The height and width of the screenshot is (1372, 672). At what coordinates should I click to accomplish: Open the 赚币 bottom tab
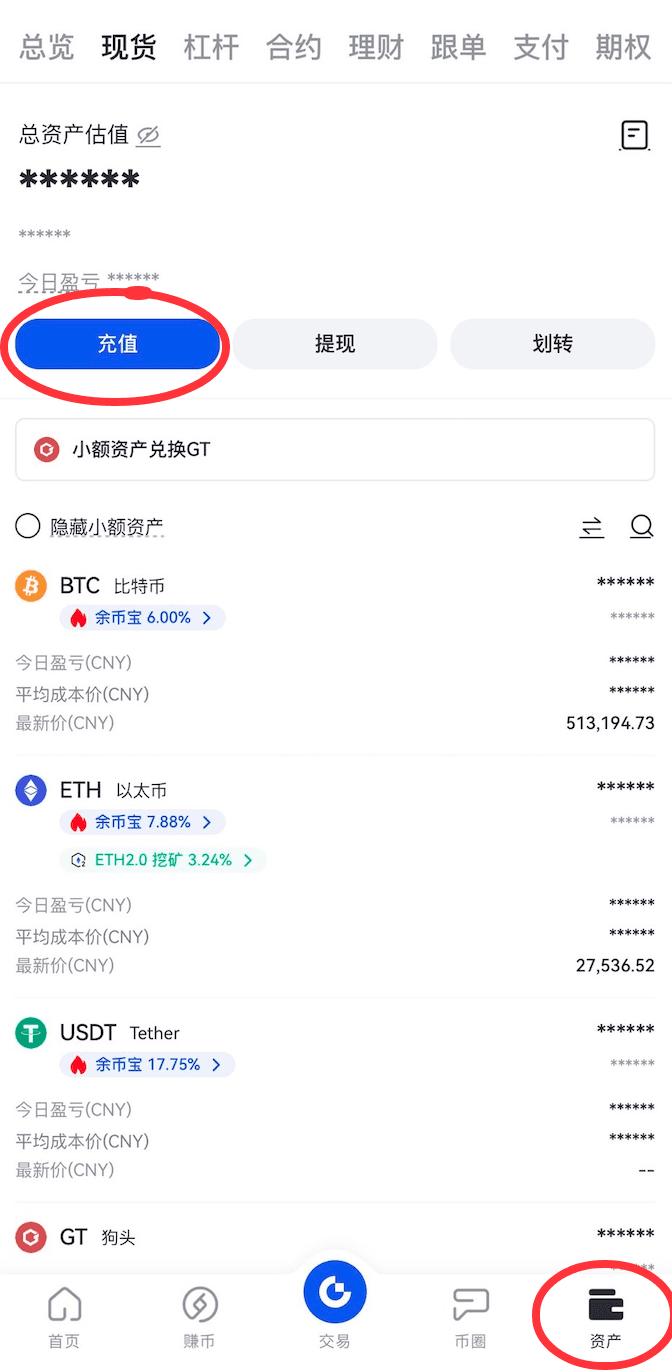(x=199, y=1318)
